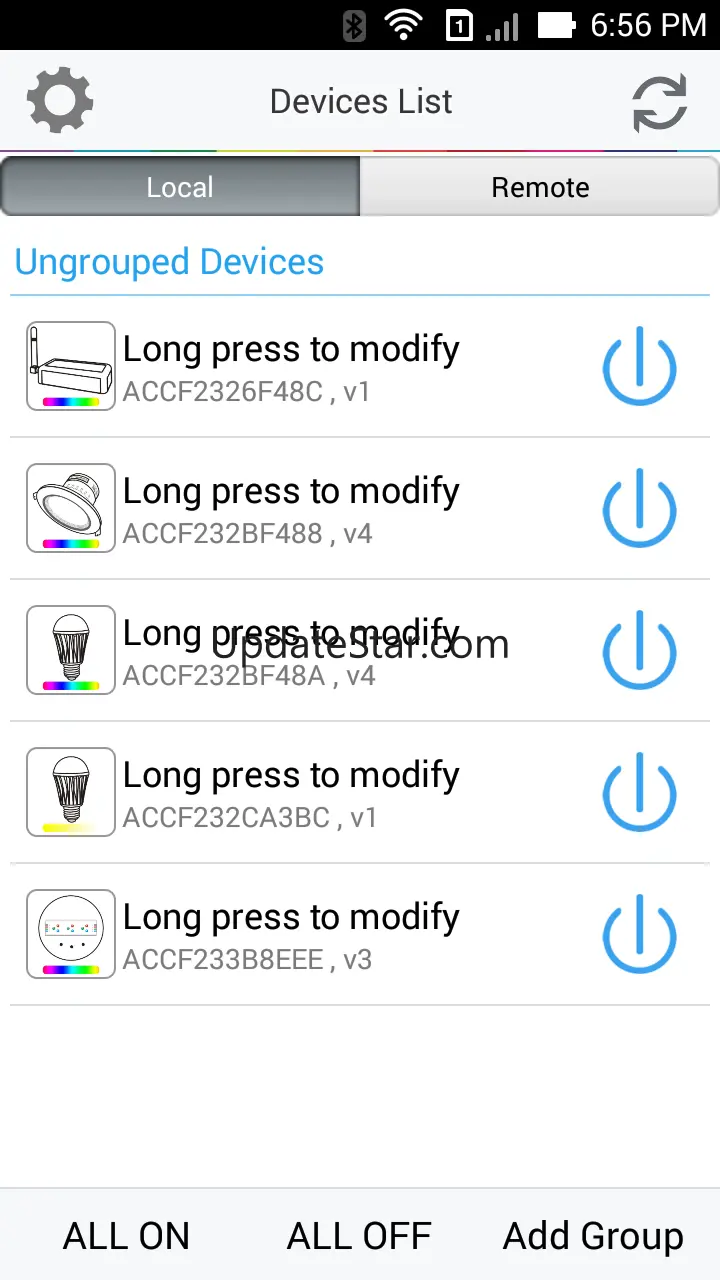Screen dimensions: 720x1280
Task: Switch to the Local tab
Action: [x=180, y=187]
